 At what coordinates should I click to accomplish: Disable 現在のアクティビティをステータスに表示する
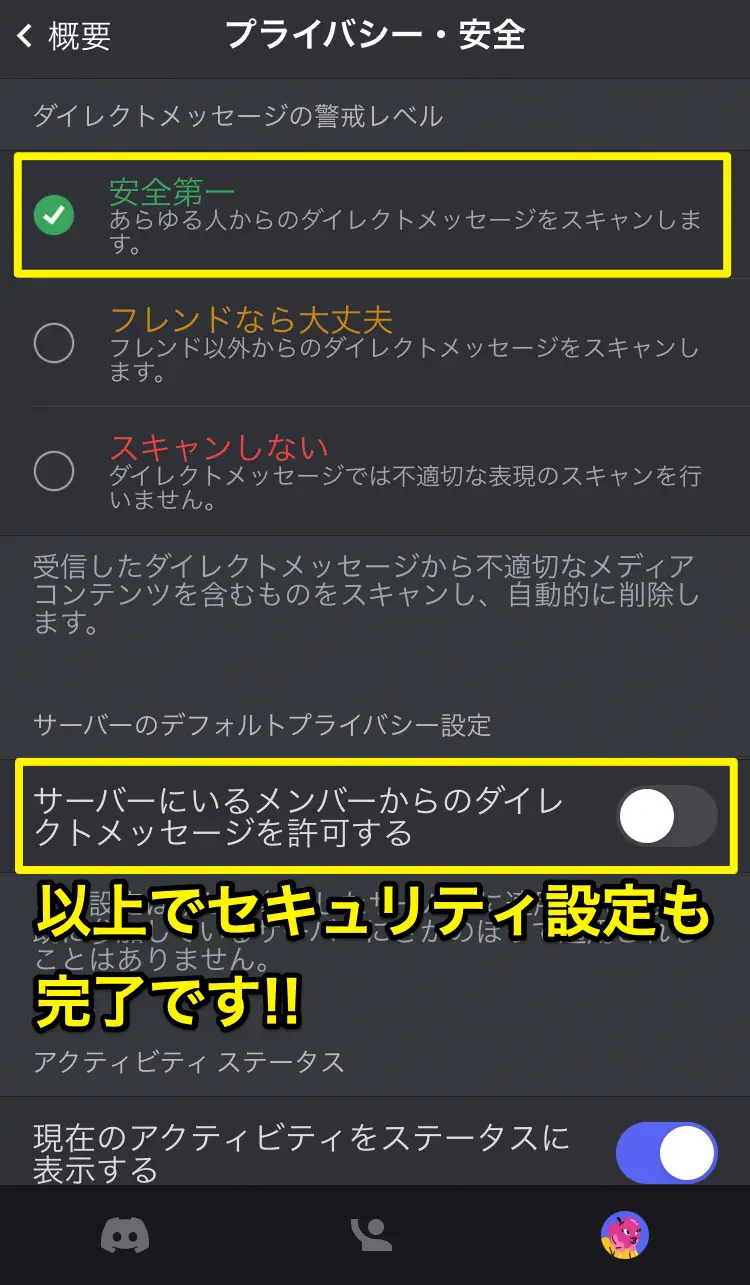(666, 1152)
